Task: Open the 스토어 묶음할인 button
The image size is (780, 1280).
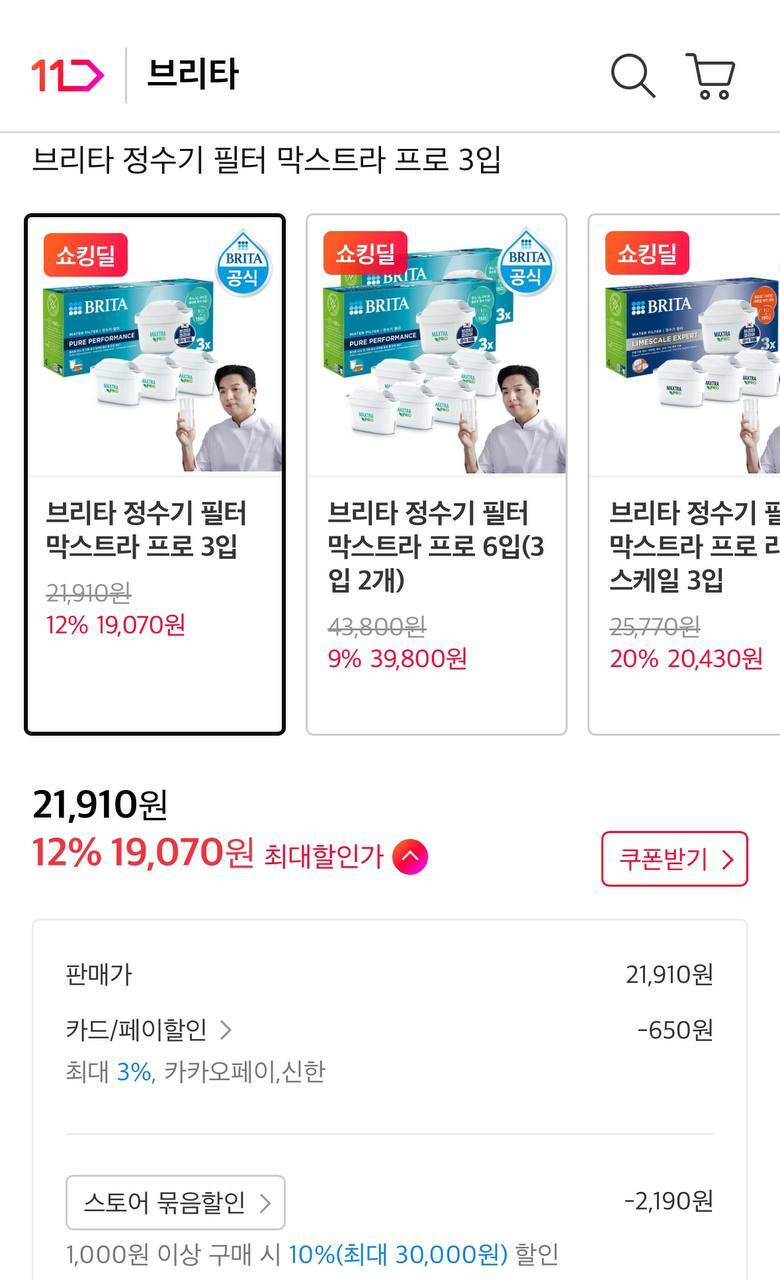Action: coord(176,1202)
